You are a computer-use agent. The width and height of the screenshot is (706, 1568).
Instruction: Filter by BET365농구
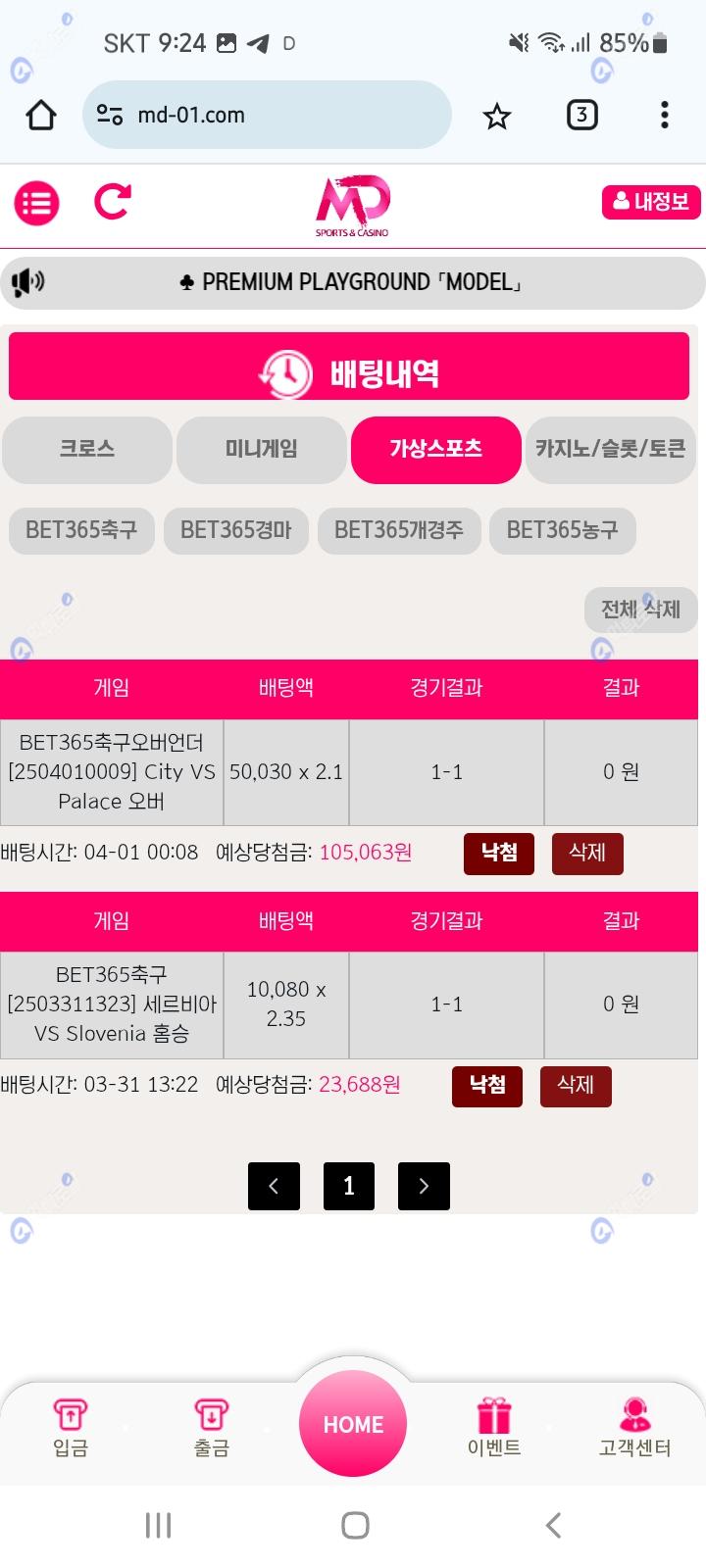click(x=562, y=530)
